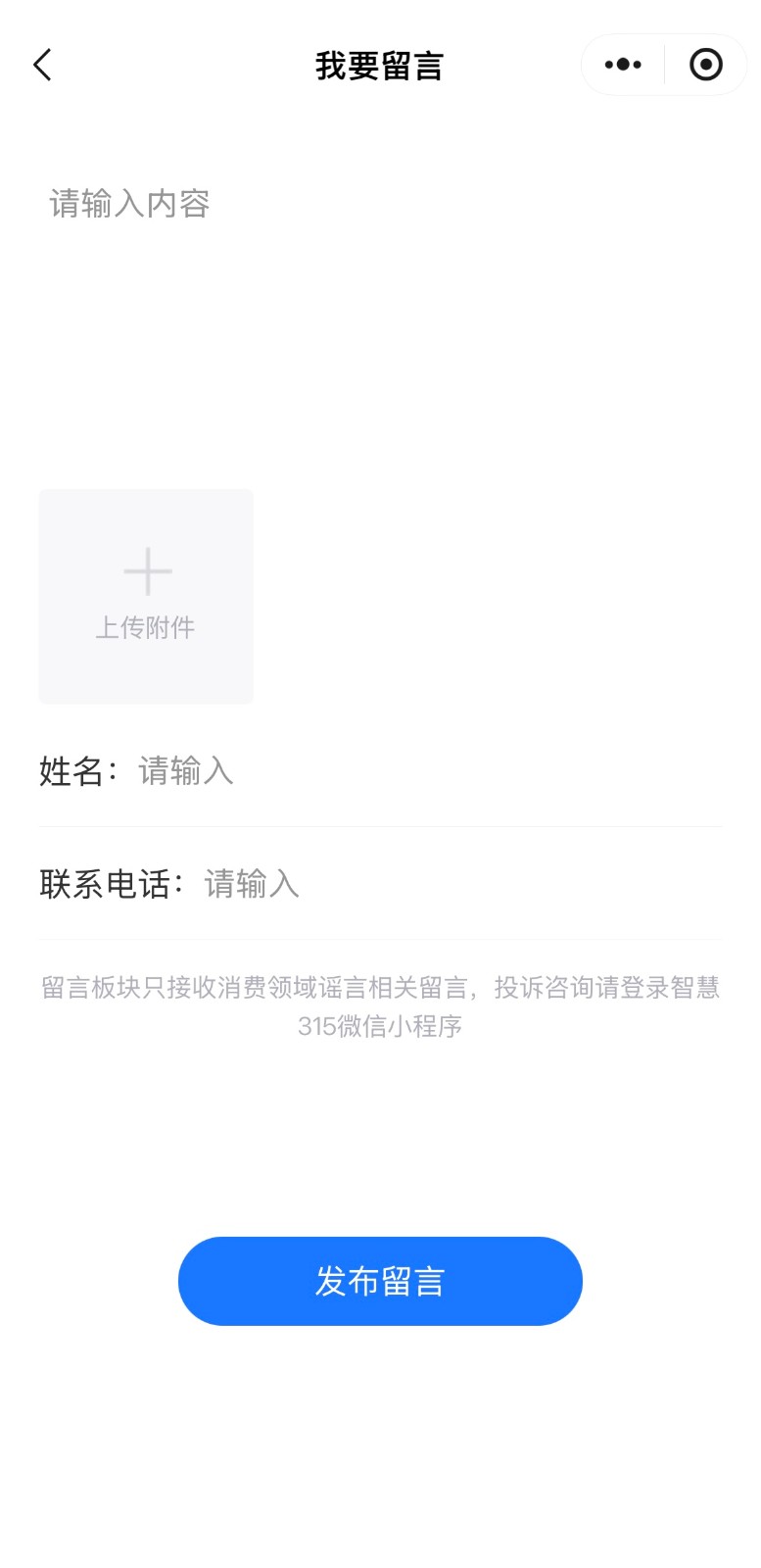This screenshot has width=761, height=1568.
Task: Open the mini program more options menu
Action: 623,66
